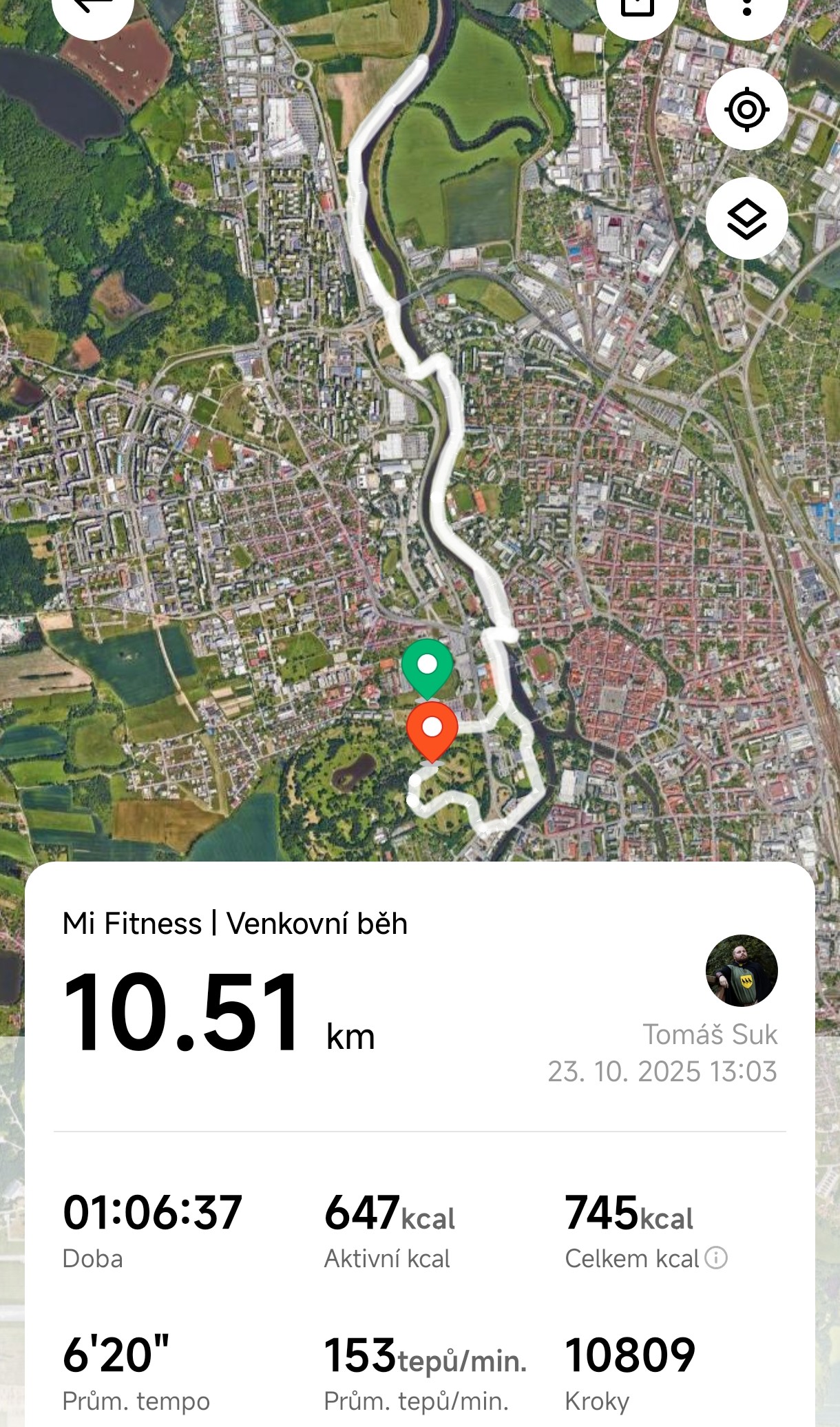Recenter the map on the route
840x1427 pixels.
coord(746,109)
